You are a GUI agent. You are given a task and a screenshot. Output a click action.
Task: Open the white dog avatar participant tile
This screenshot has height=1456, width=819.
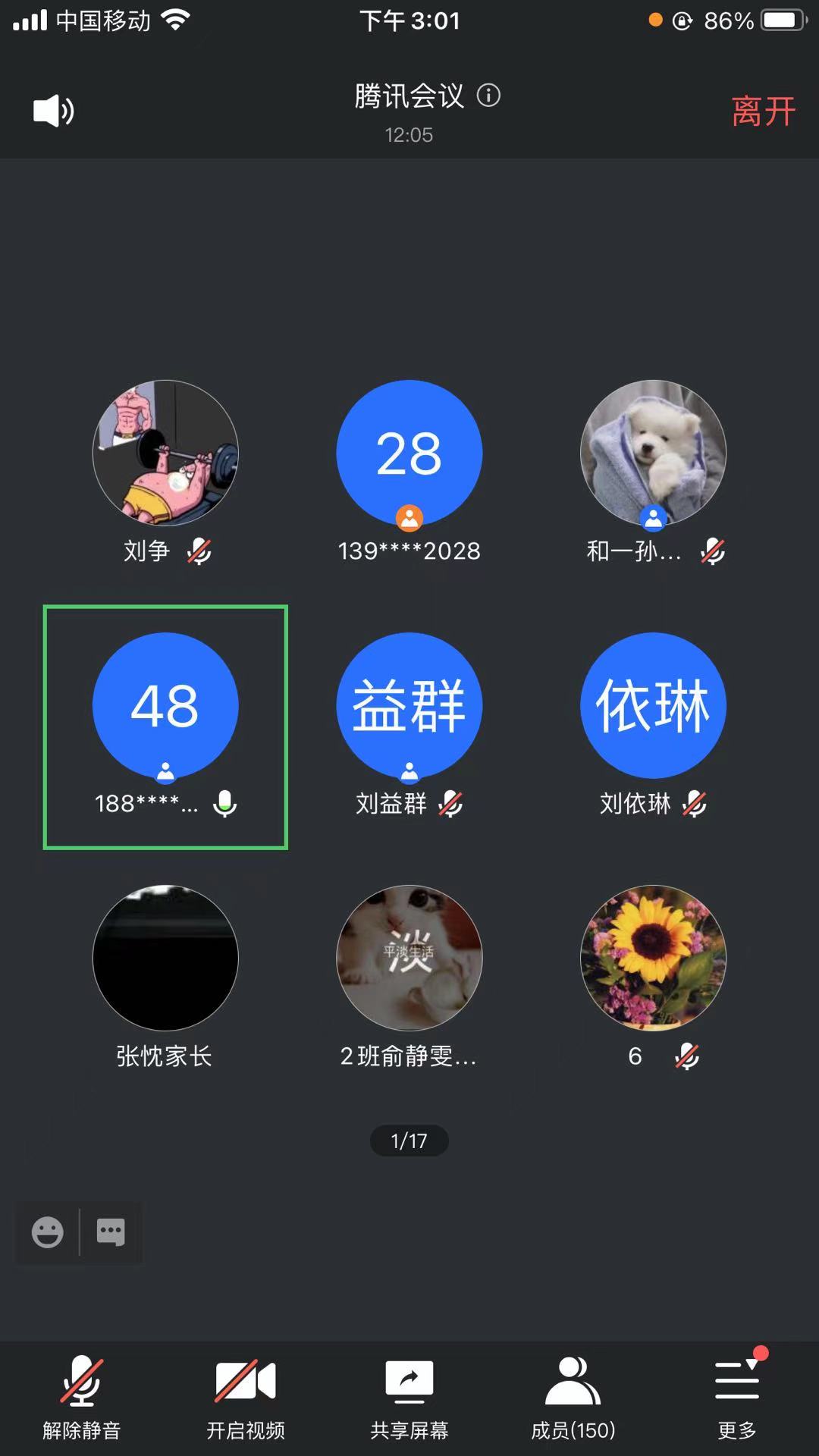point(653,453)
